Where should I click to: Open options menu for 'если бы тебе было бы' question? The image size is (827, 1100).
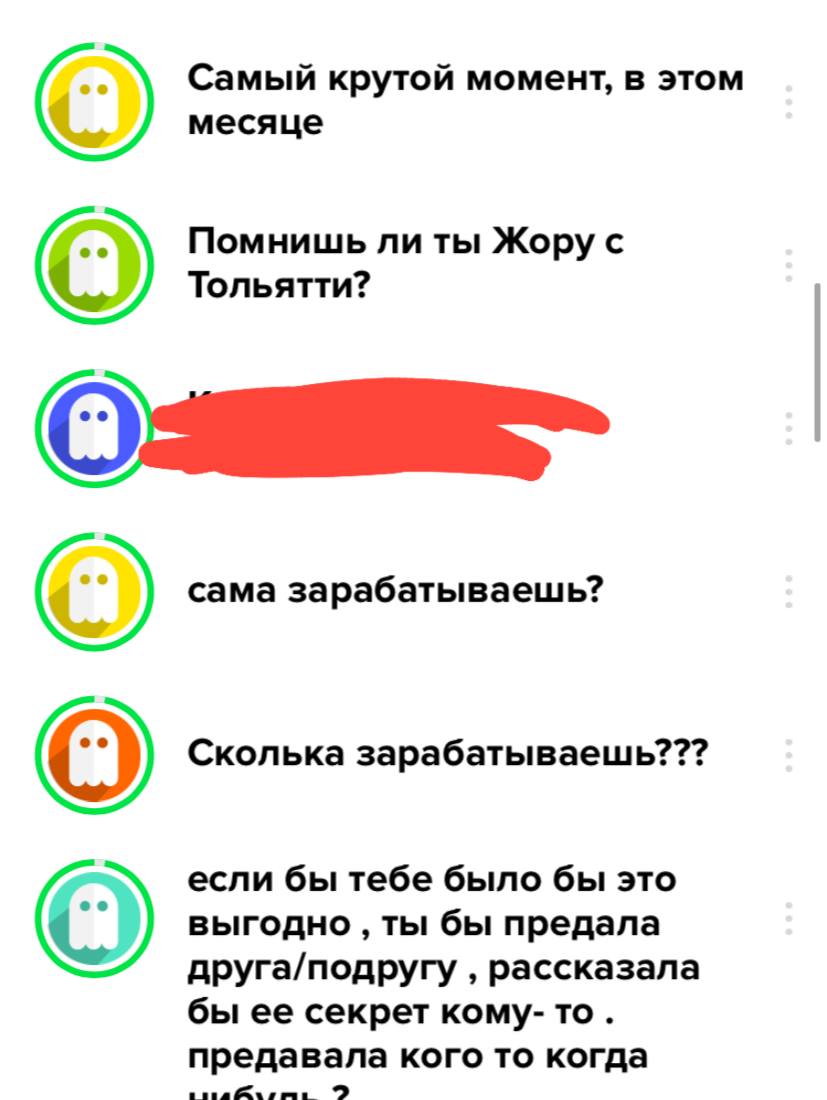point(789,918)
